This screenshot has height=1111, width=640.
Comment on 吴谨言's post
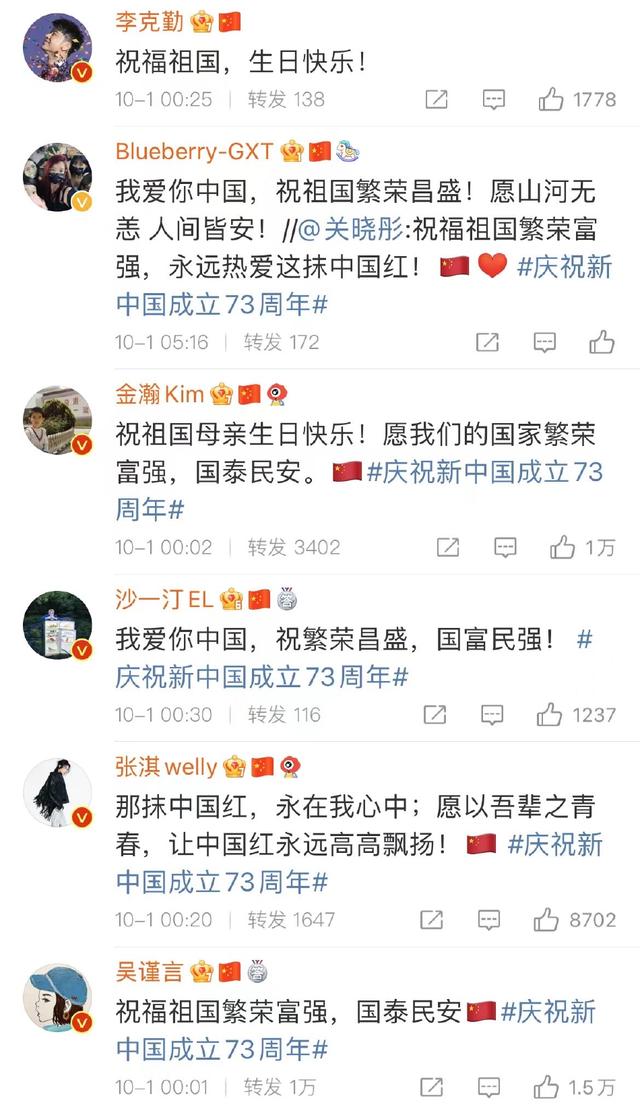tap(489, 1086)
